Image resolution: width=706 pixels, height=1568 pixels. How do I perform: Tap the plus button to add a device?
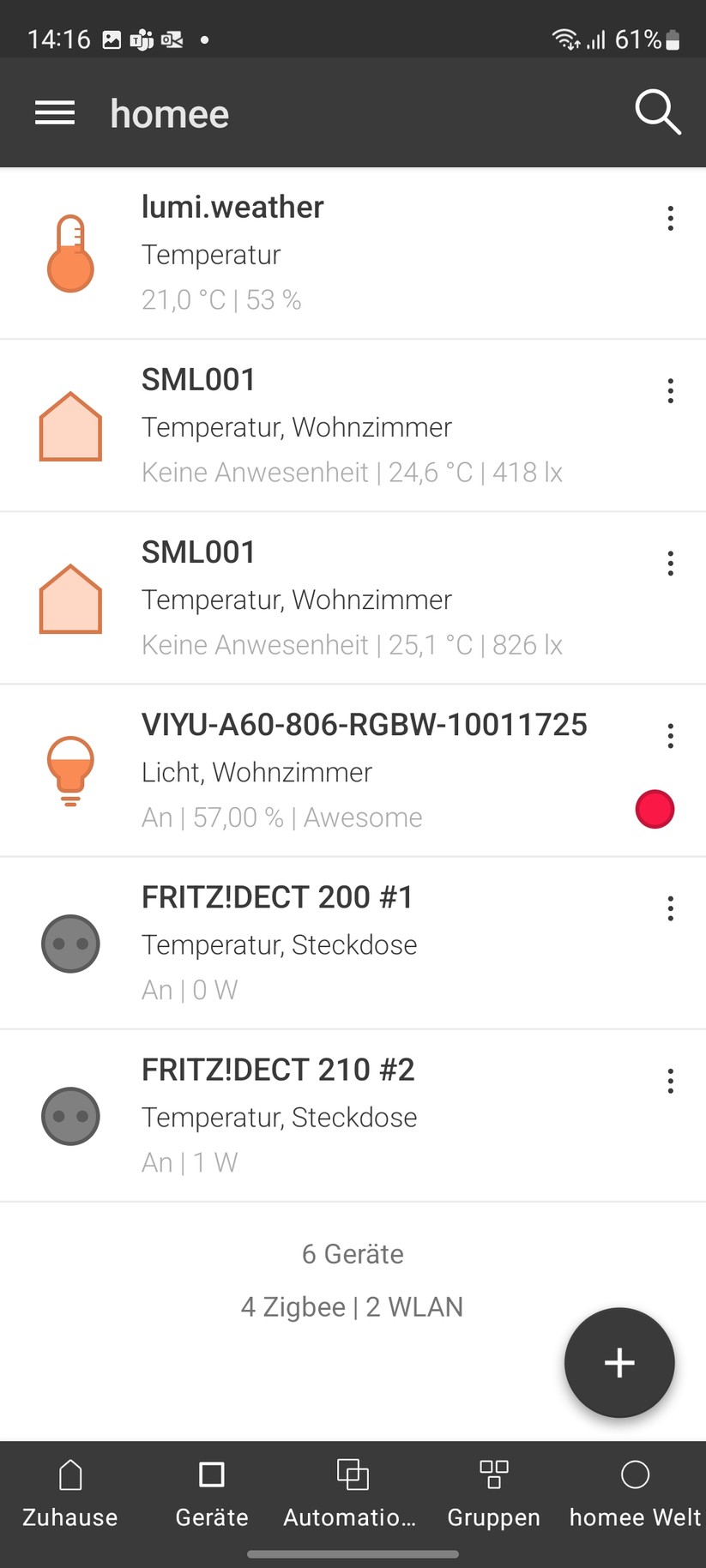[x=619, y=1362]
